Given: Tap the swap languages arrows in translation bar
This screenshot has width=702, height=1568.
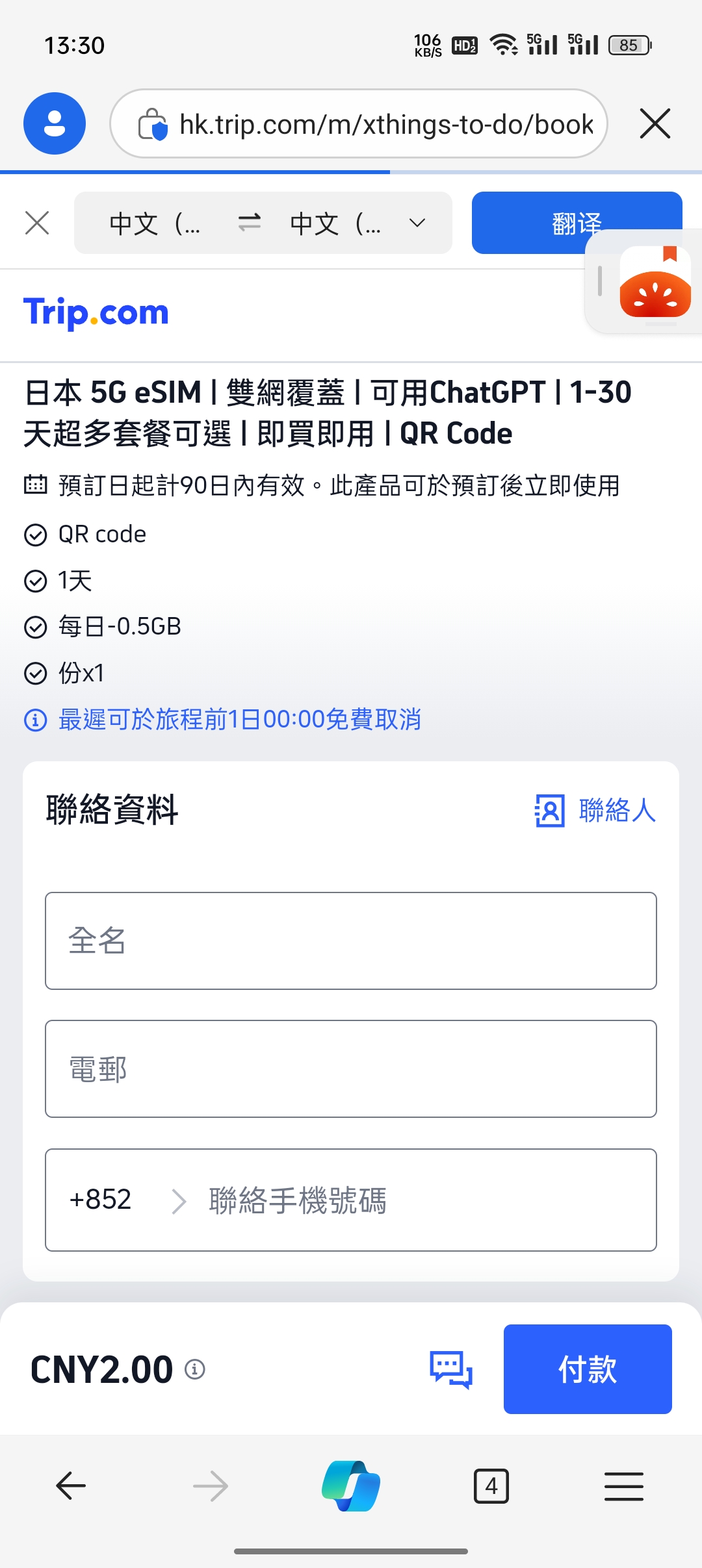Looking at the screenshot, I should point(251,222).
